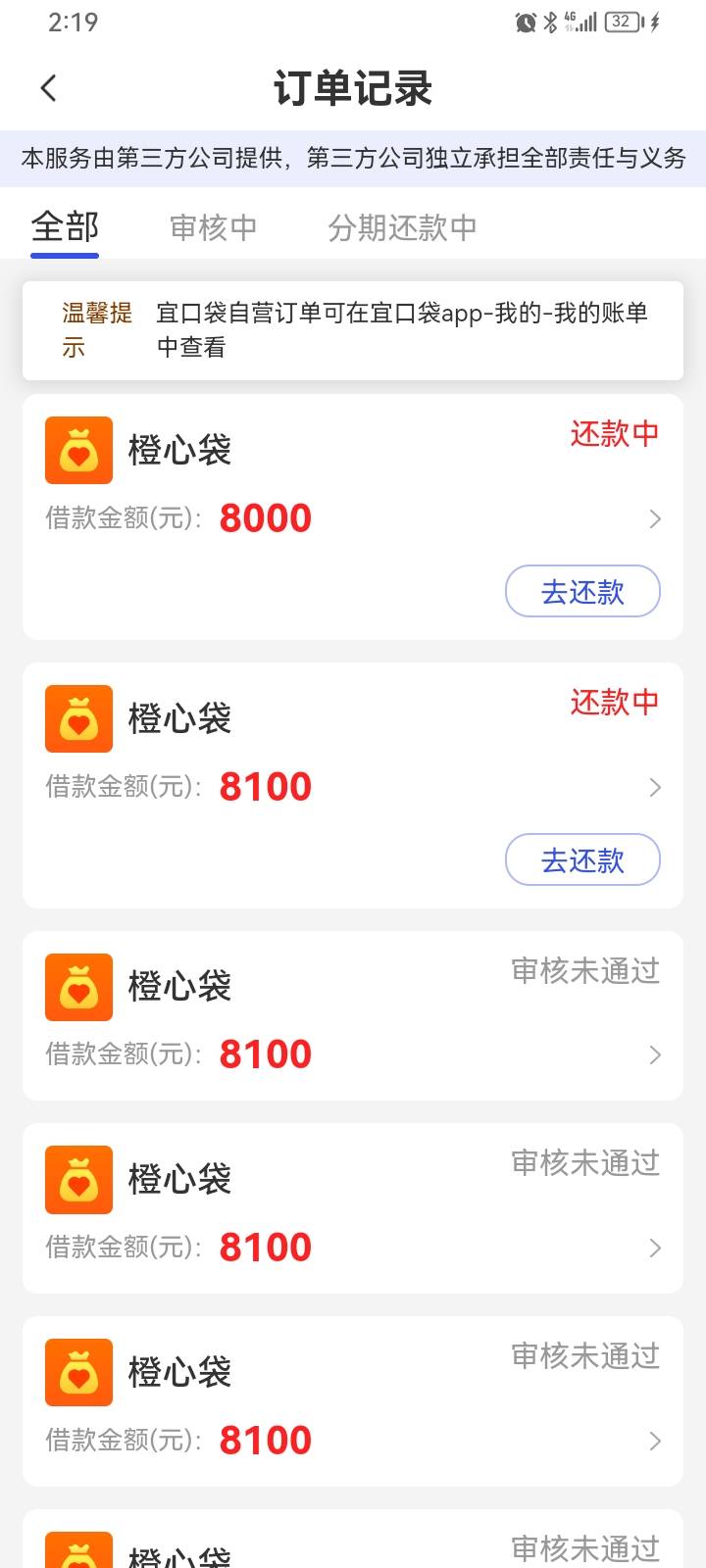Tap 去还款 on the 8000 loan order

click(582, 591)
